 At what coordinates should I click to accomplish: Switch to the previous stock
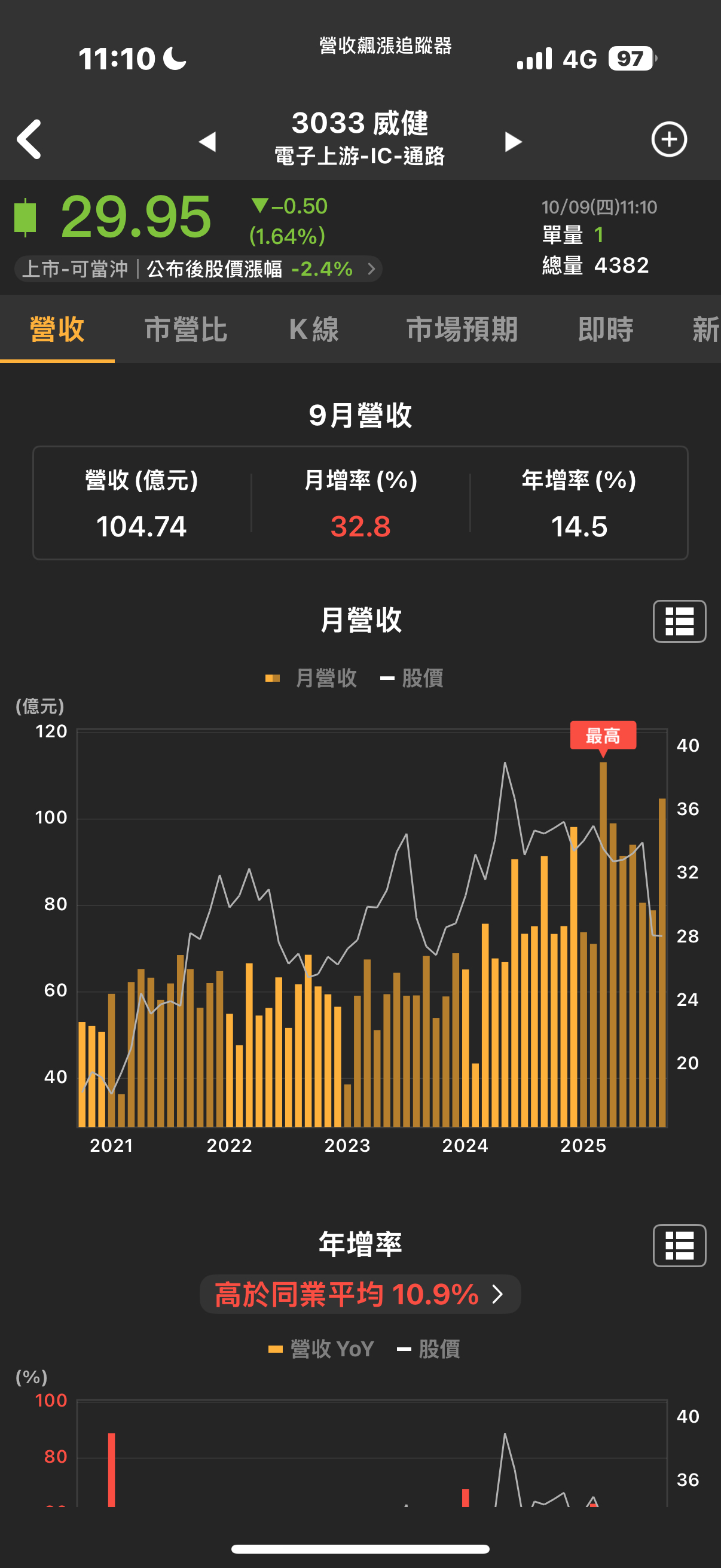(x=207, y=141)
